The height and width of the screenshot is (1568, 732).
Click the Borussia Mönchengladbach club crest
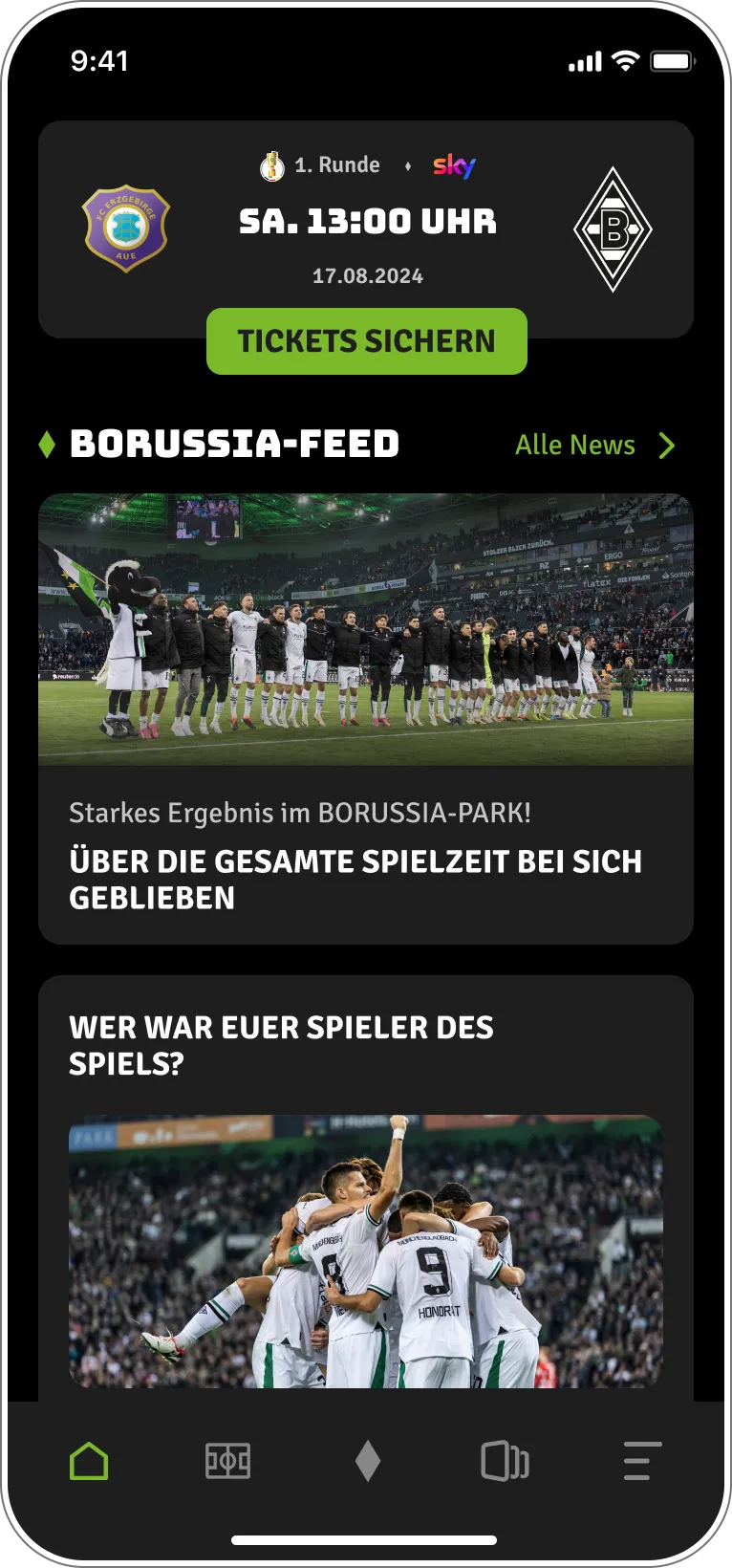pos(614,227)
